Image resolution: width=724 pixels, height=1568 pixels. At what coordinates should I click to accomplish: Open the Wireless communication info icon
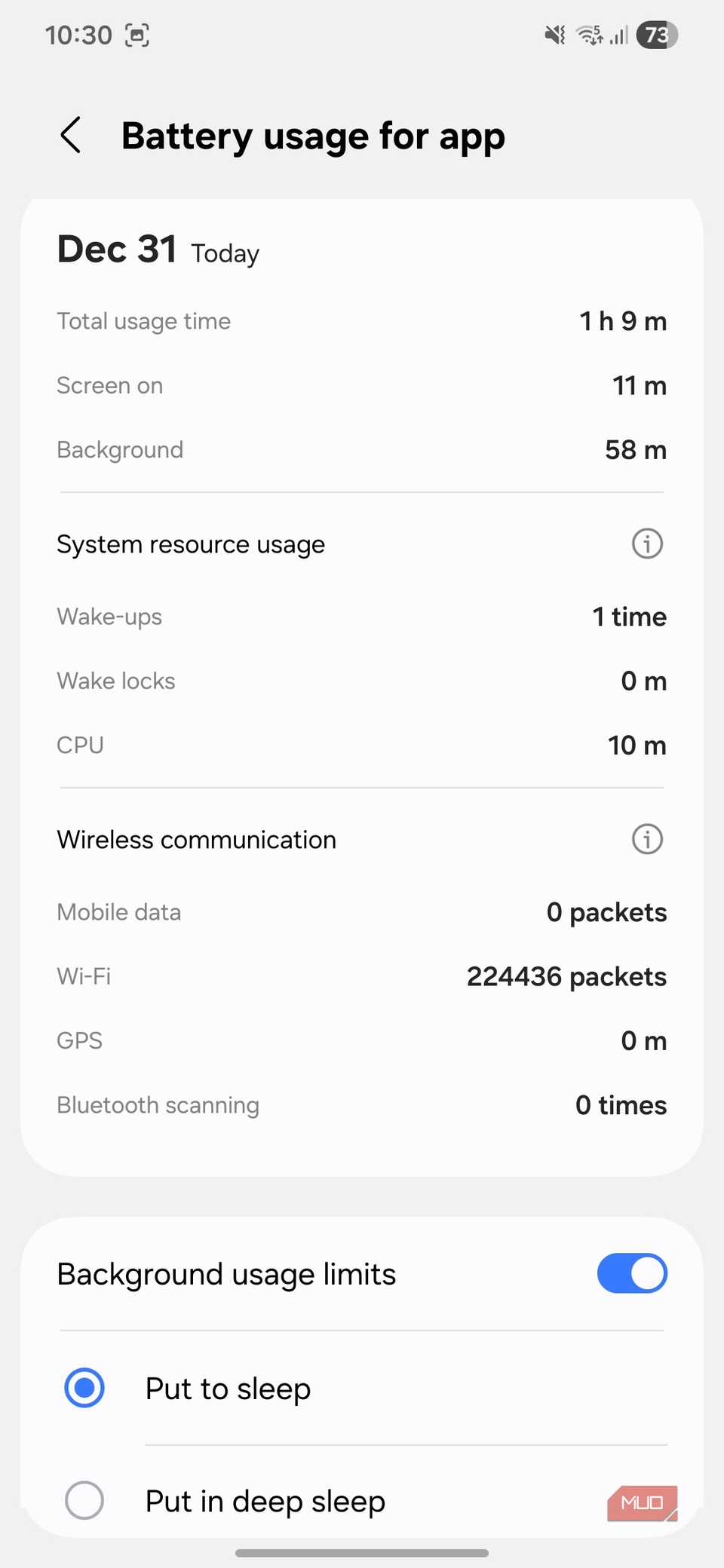[x=646, y=838]
